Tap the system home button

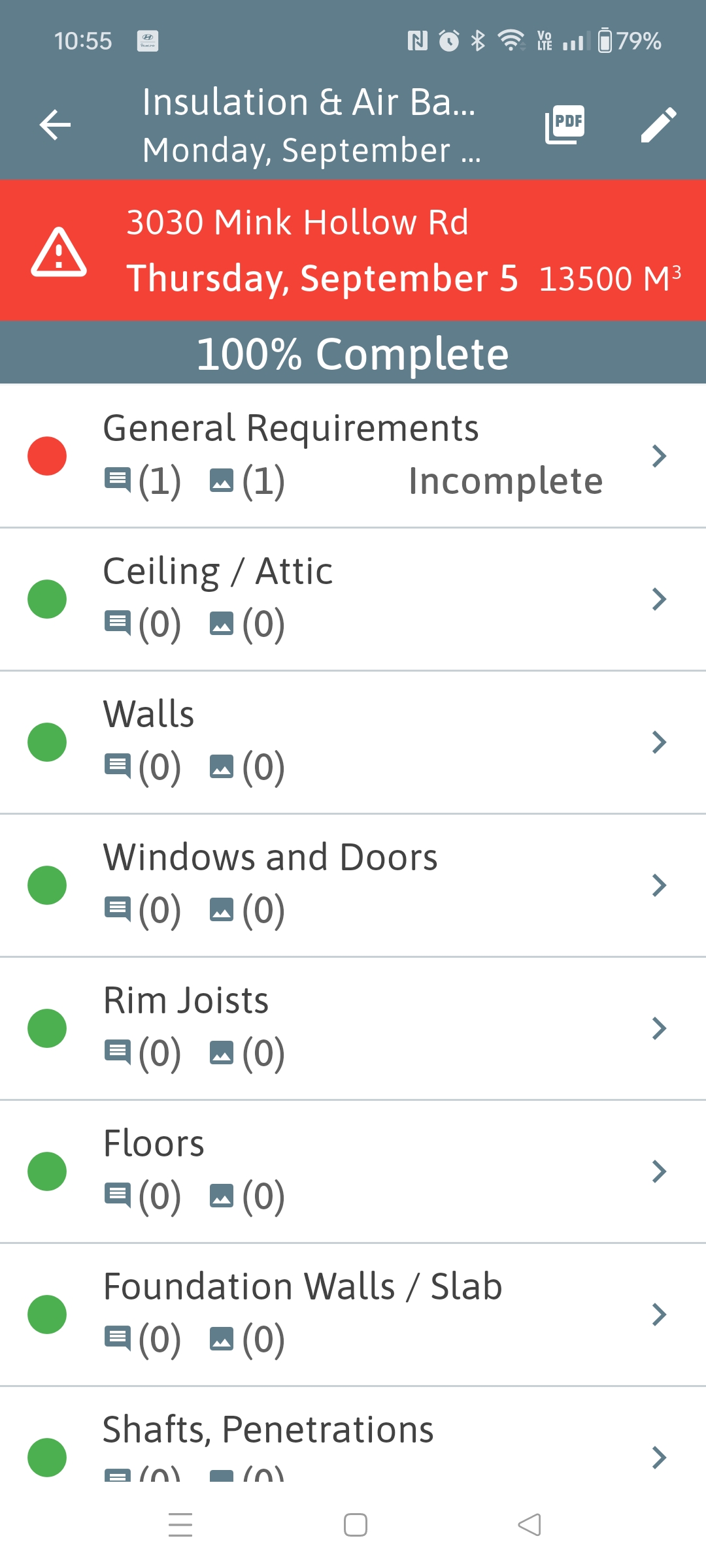pyautogui.click(x=355, y=1525)
